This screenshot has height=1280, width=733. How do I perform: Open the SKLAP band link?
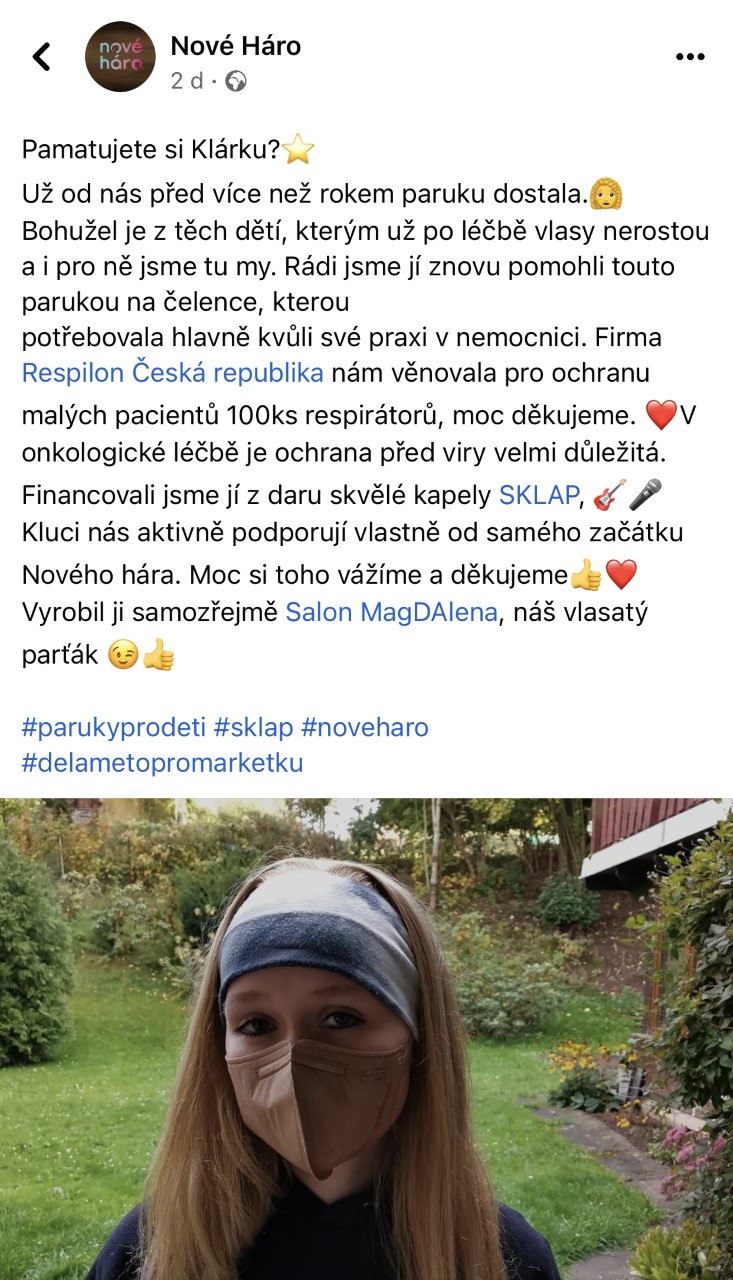(x=539, y=494)
